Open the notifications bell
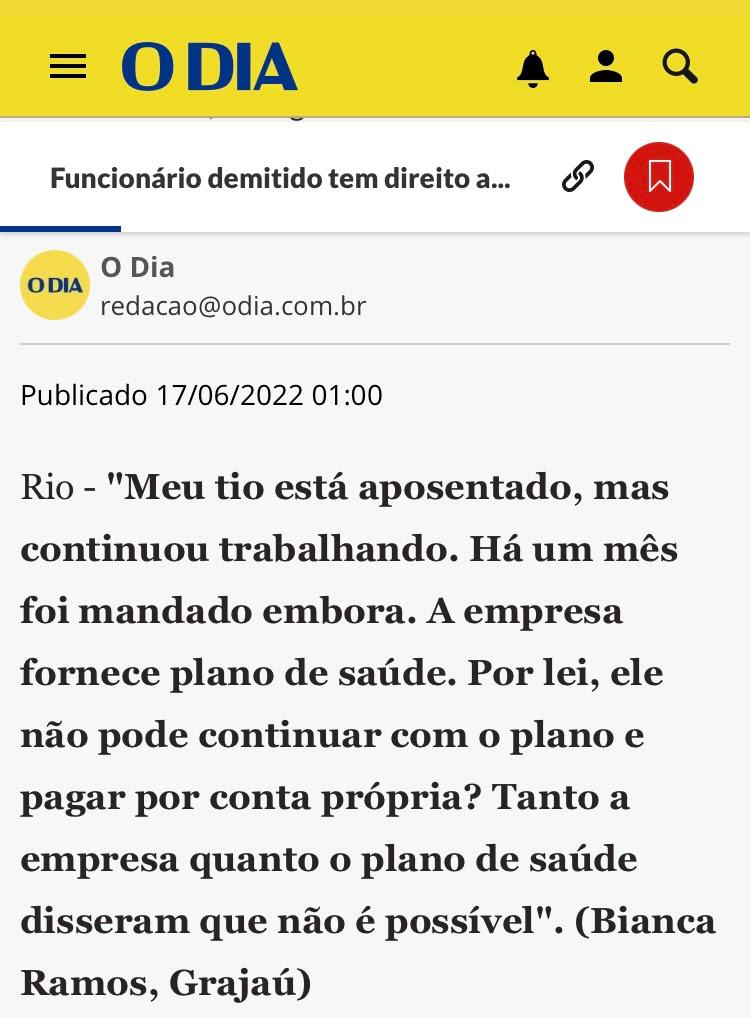The width and height of the screenshot is (750, 1018). pos(533,67)
